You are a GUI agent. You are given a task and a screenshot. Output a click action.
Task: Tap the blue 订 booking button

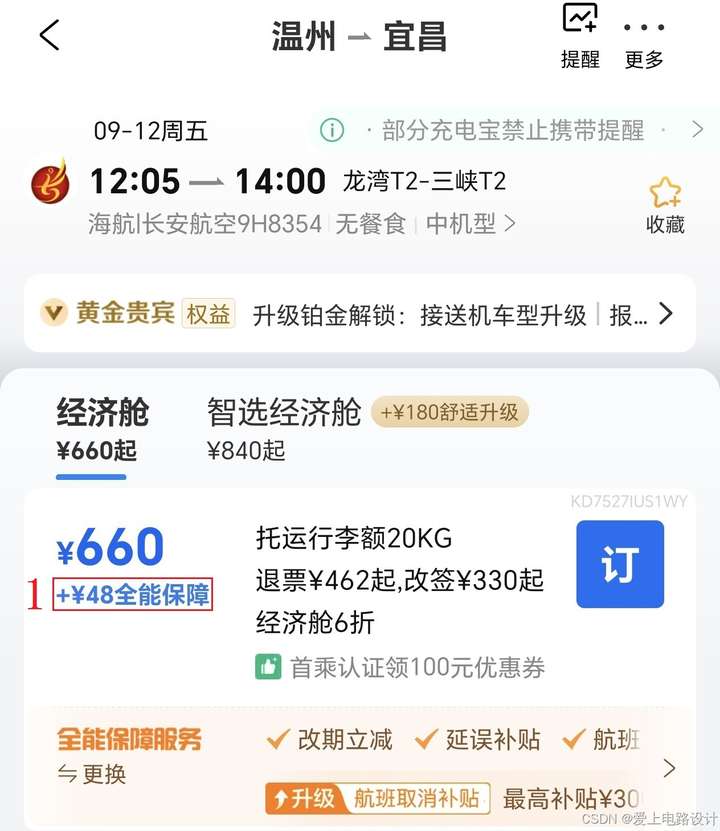pyautogui.click(x=620, y=564)
